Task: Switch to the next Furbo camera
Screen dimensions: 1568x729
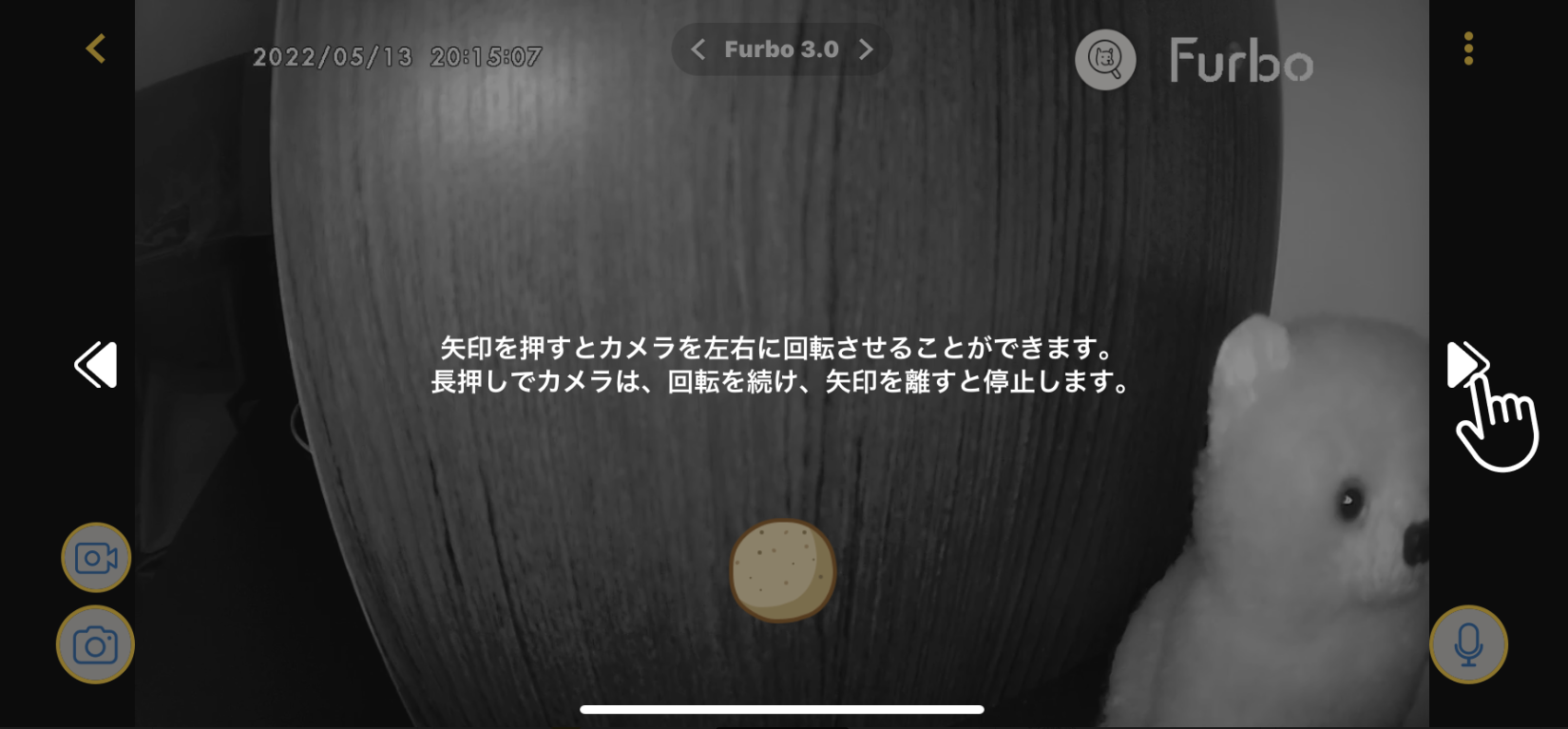Action: point(865,49)
